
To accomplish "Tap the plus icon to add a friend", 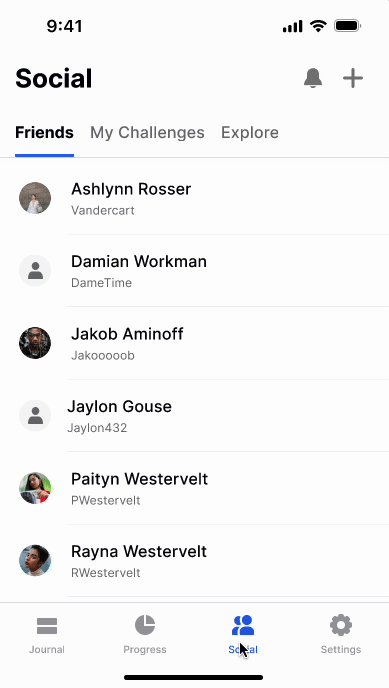I will 353,79.
